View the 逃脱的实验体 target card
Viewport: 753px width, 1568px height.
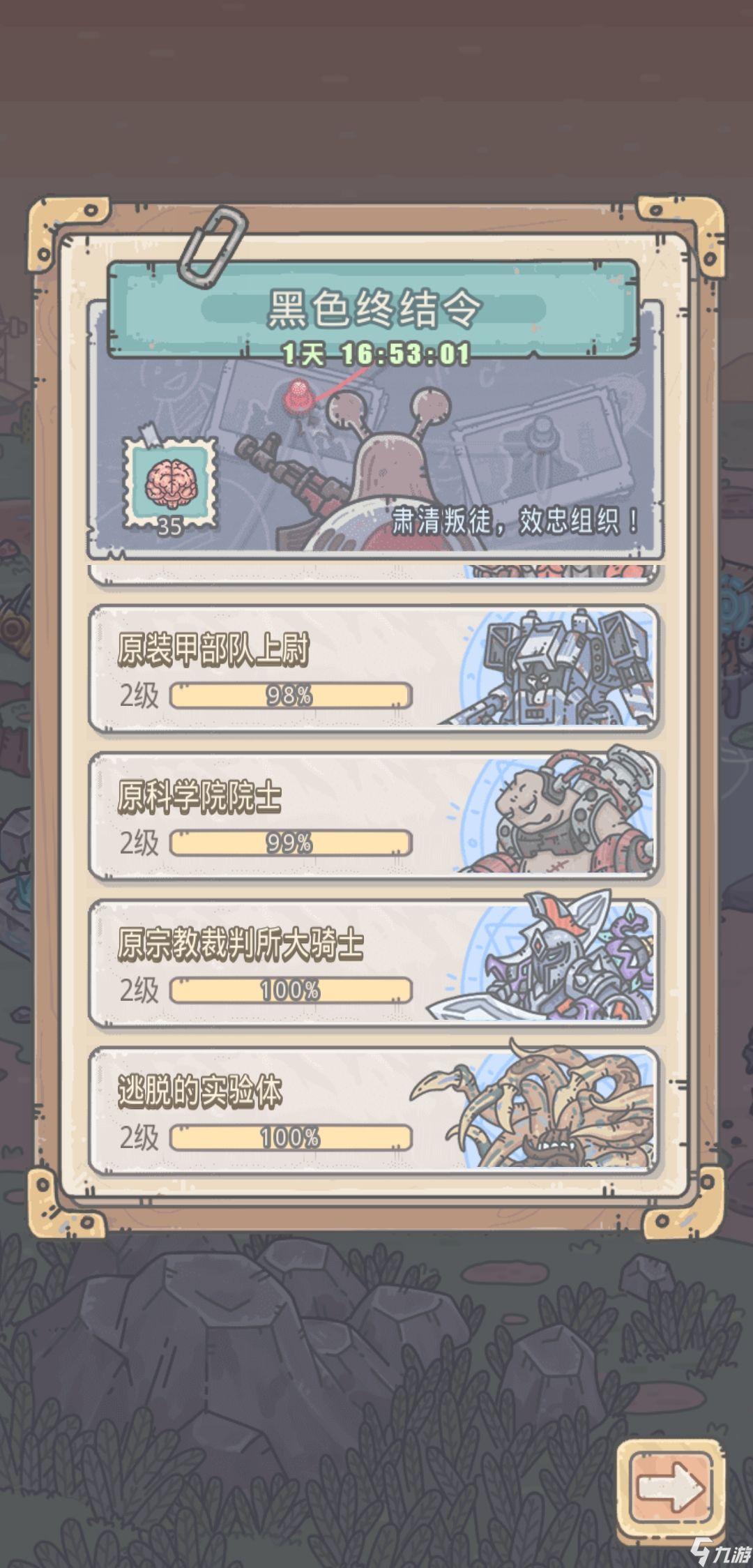point(374,1110)
